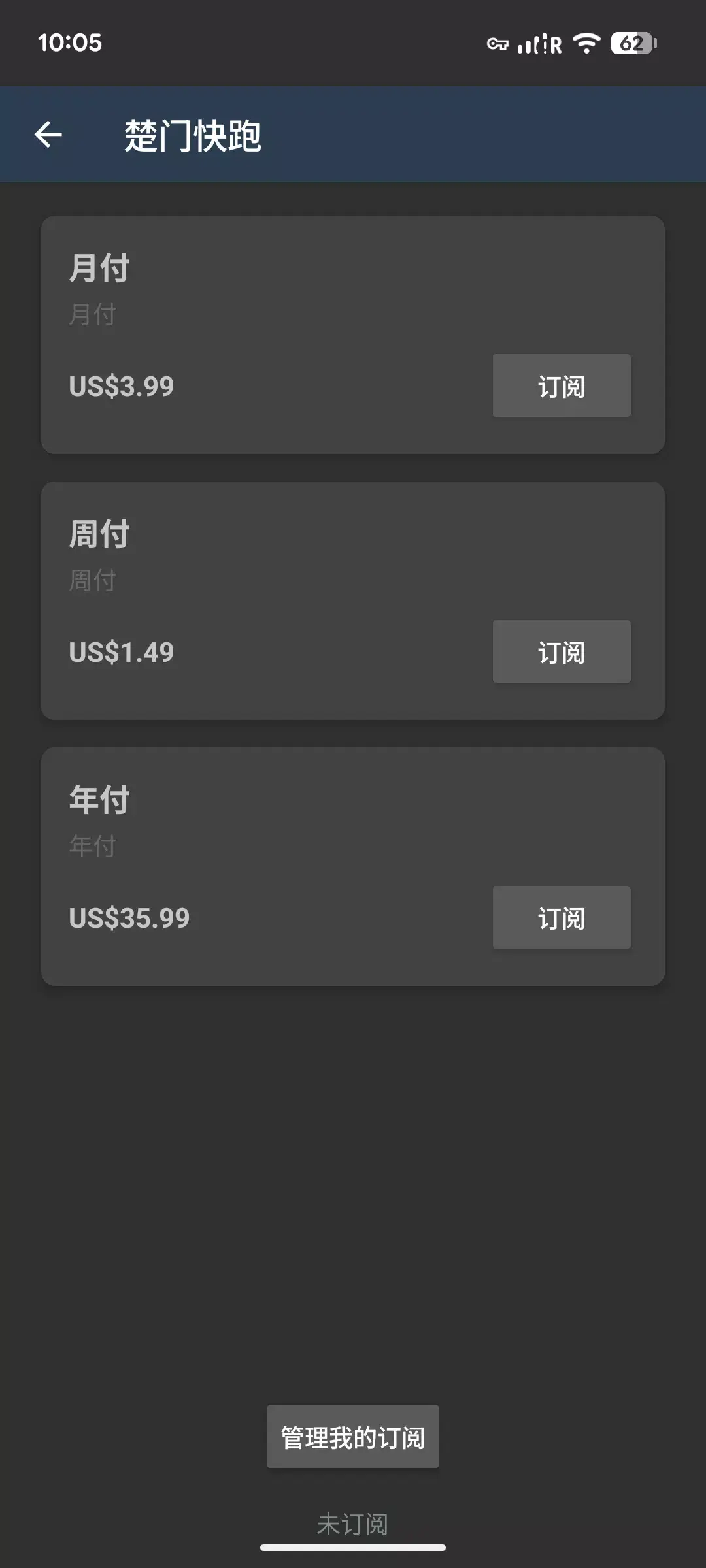Open the Wi-Fi status icon in status bar
Screen dimensions: 706x1568
pos(585,43)
